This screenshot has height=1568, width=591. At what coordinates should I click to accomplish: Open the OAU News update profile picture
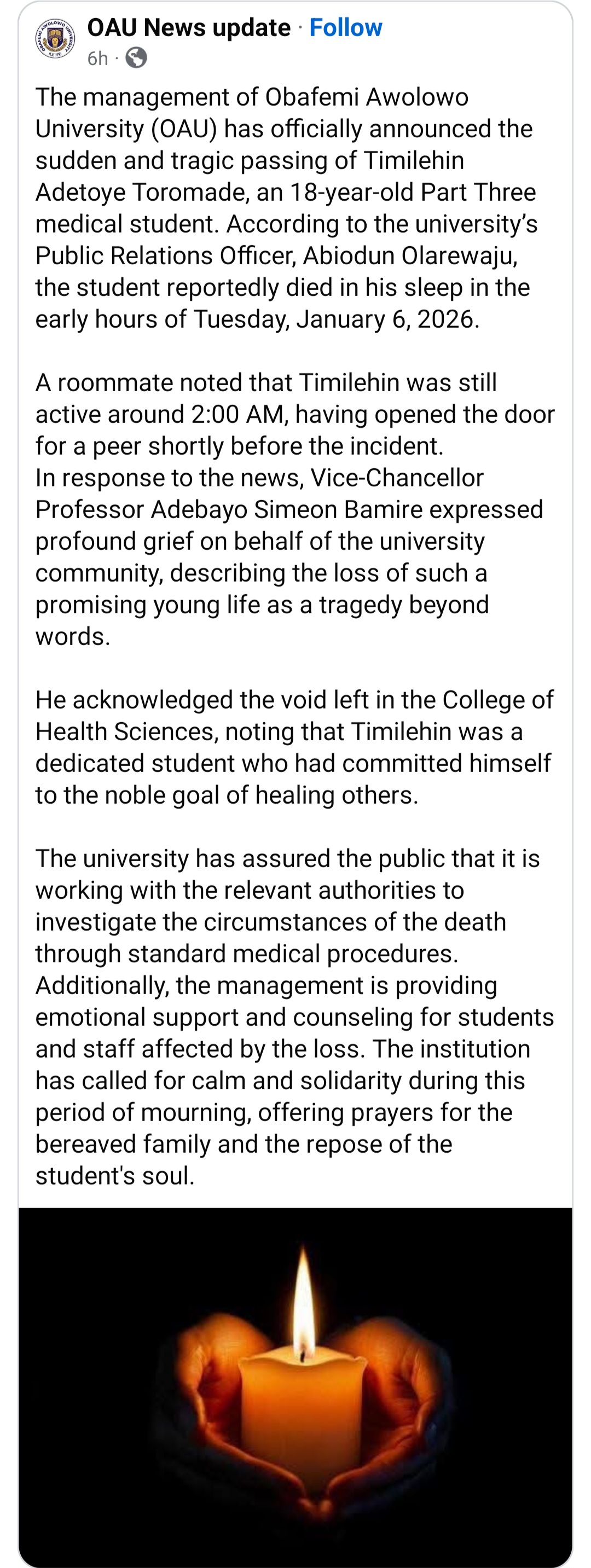55,39
